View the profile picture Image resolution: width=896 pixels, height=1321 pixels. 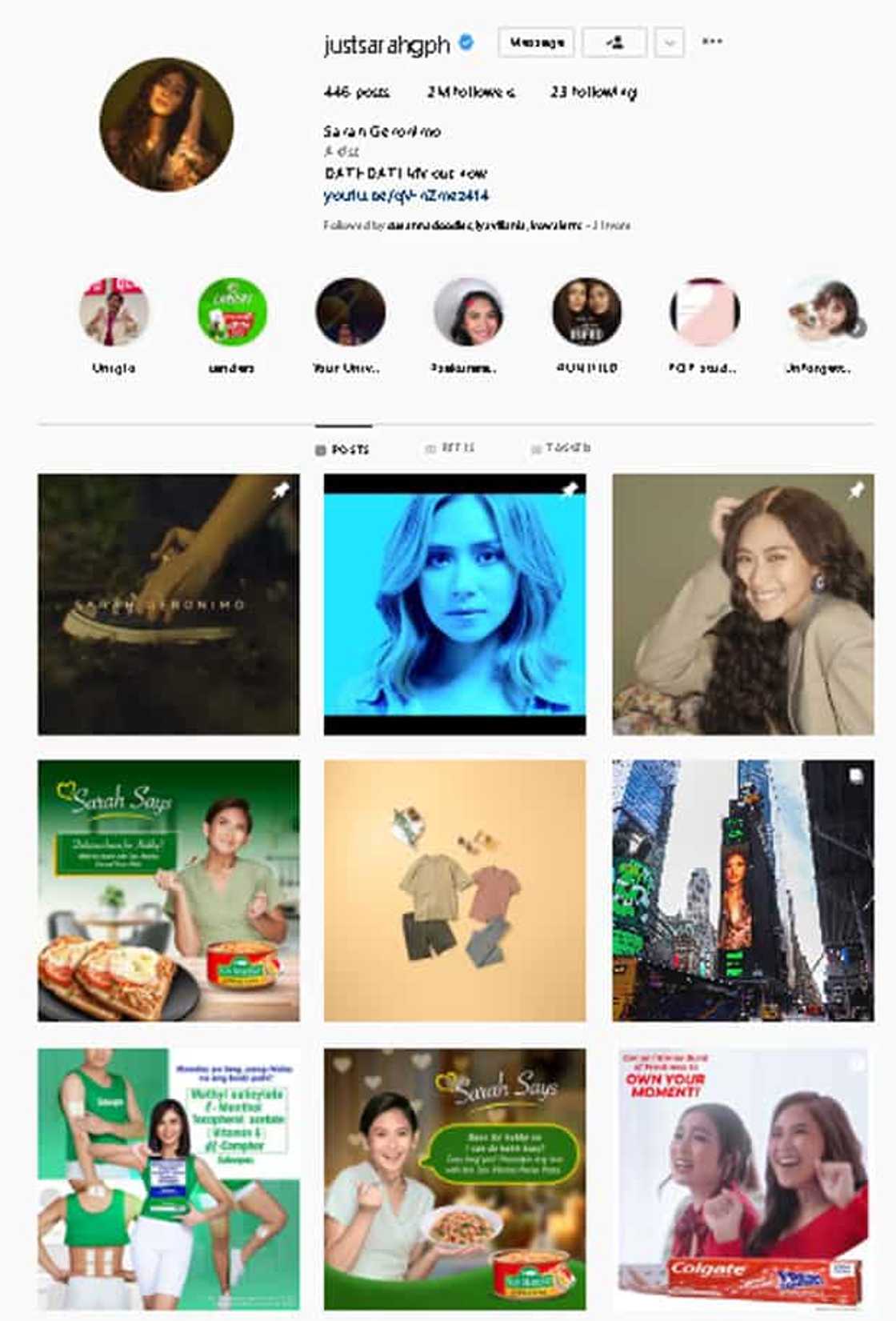166,125
